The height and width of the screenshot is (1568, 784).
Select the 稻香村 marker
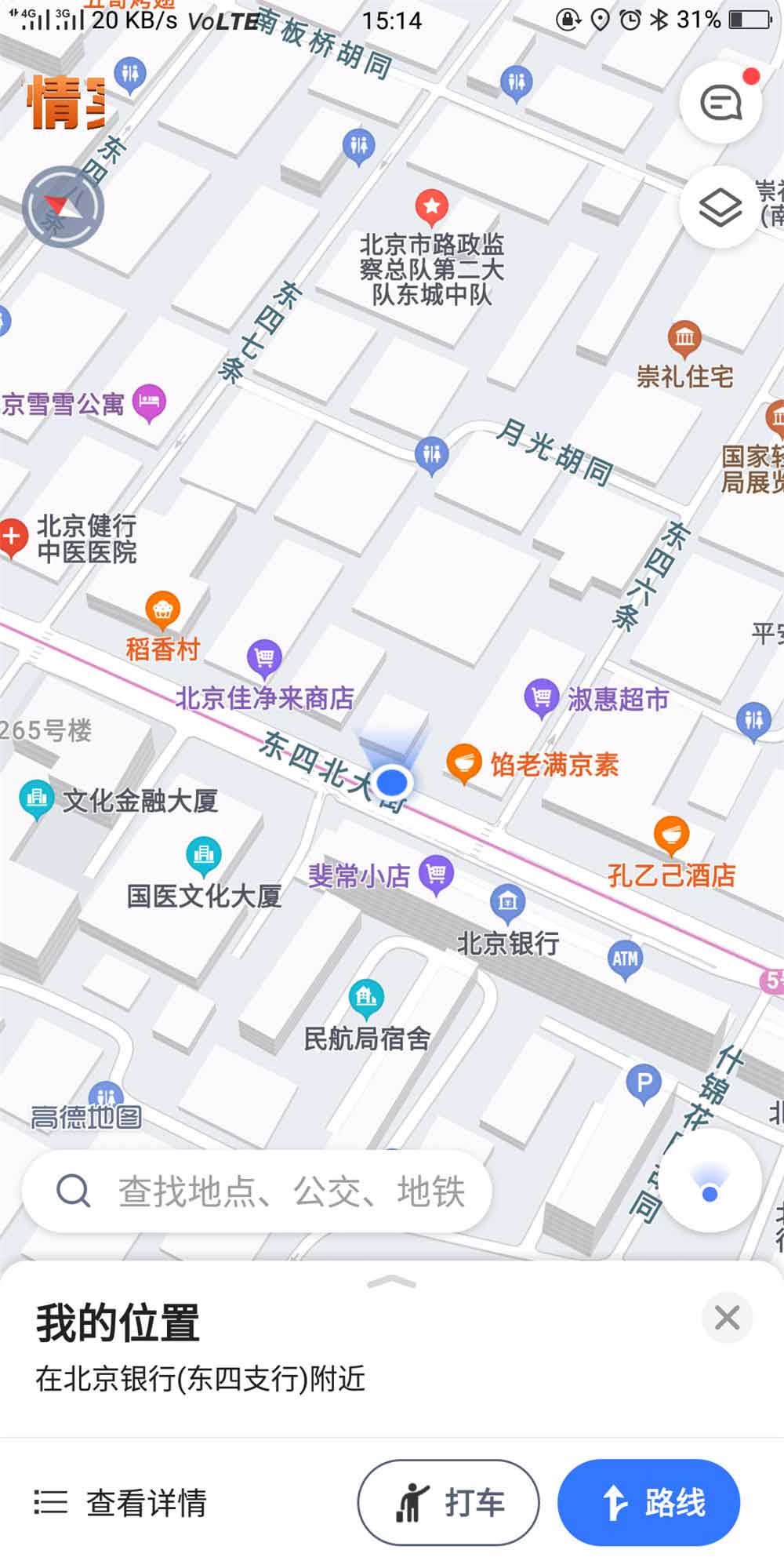[x=163, y=610]
